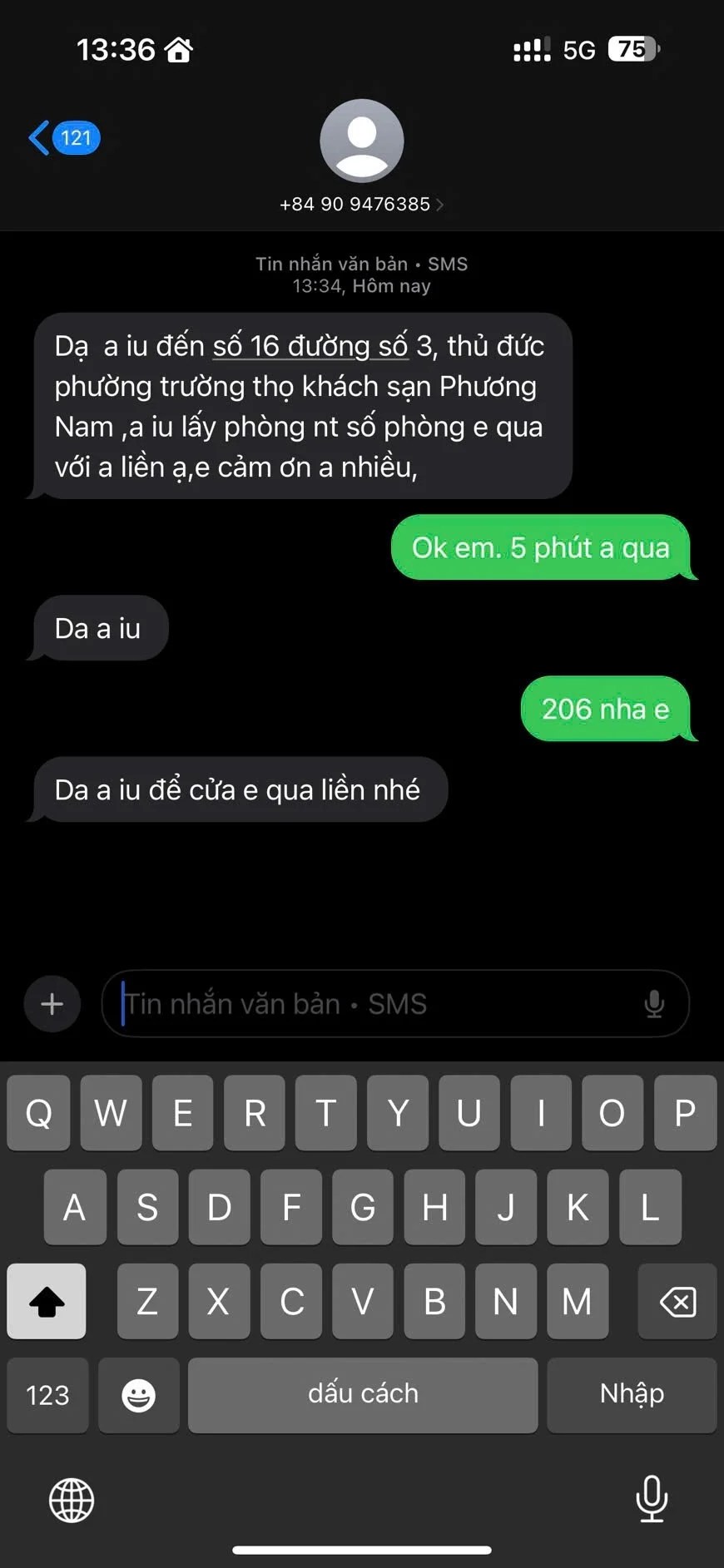Change keyboard language with globe icon
The height and width of the screenshot is (1568, 724).
coord(72,1500)
